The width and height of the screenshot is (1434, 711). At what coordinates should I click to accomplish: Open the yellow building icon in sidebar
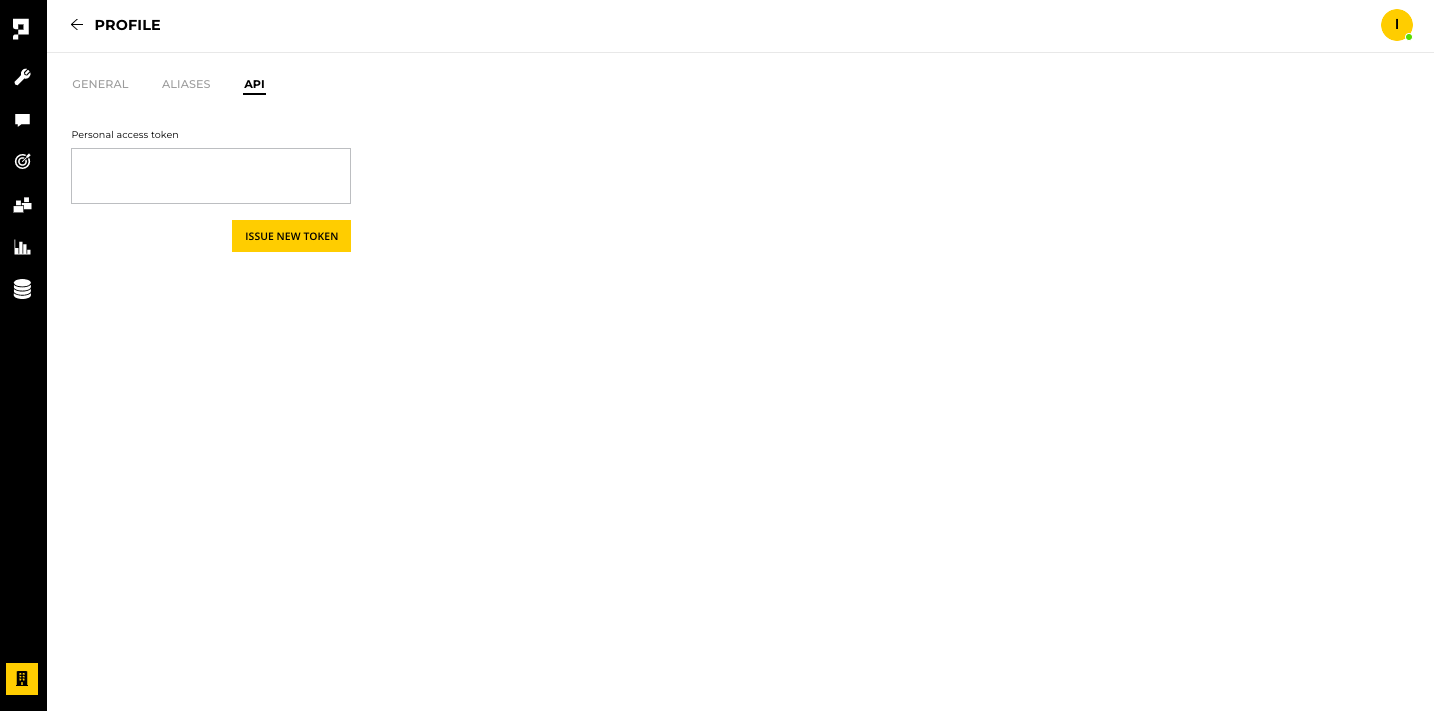pos(22,678)
